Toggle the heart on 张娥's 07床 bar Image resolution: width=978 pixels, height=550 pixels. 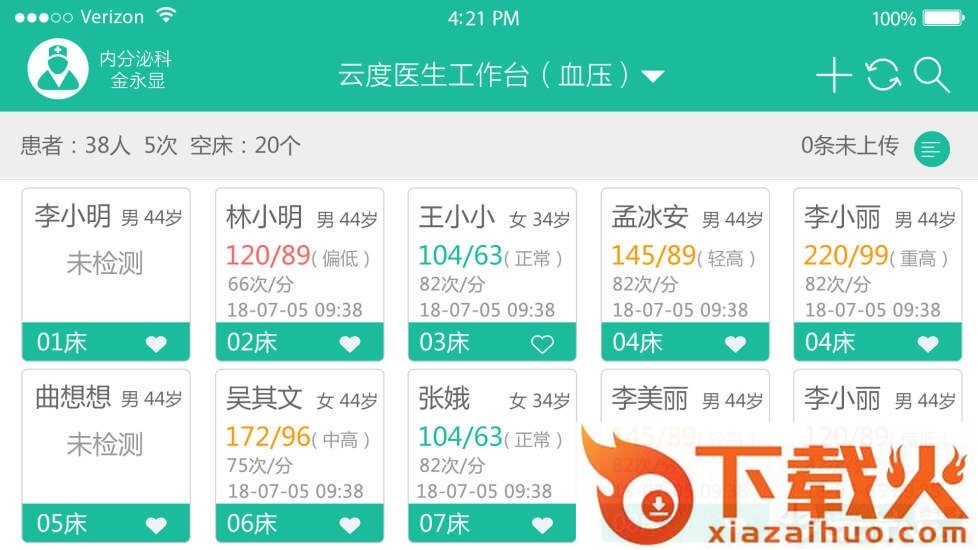click(542, 525)
